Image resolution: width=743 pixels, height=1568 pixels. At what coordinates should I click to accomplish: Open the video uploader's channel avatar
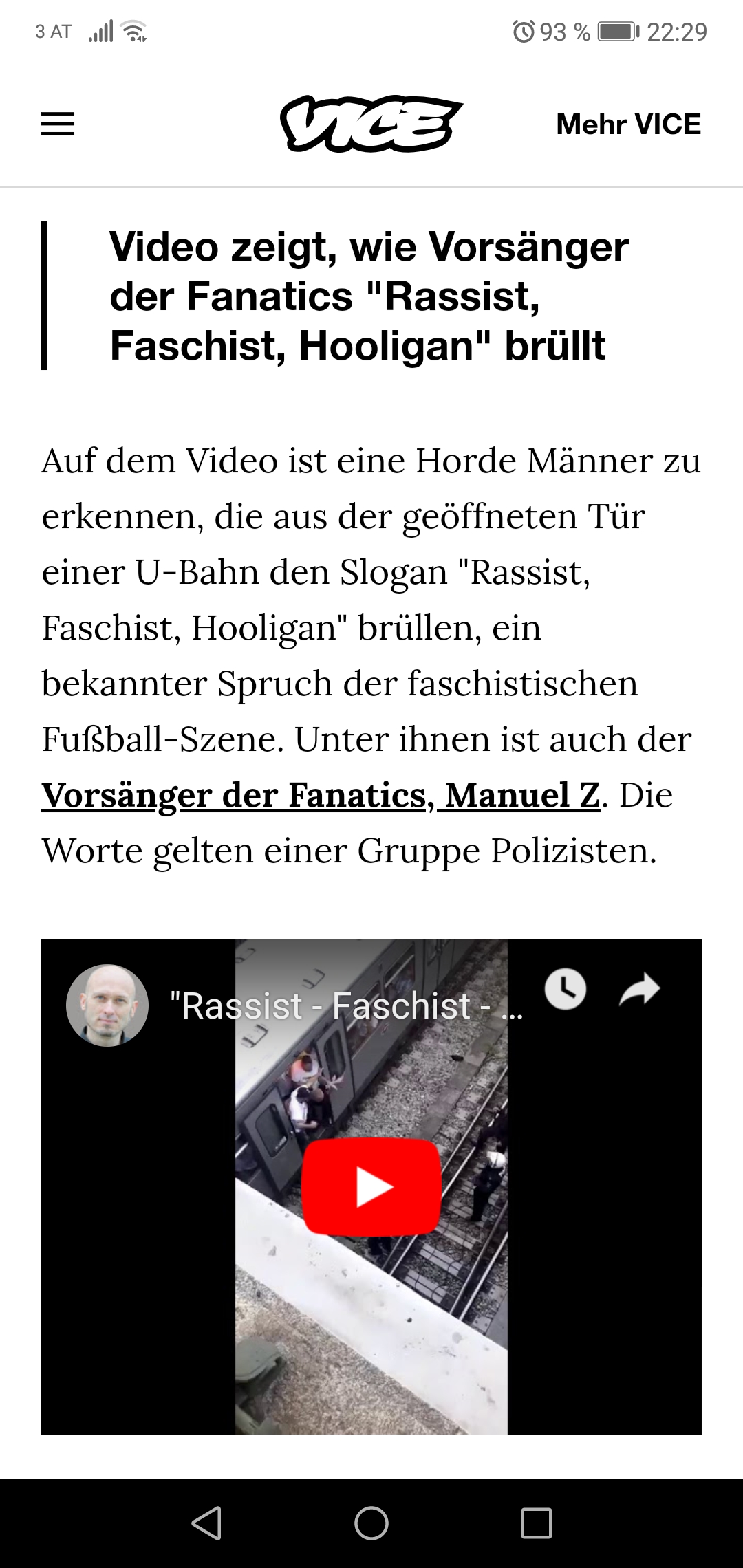[107, 1005]
